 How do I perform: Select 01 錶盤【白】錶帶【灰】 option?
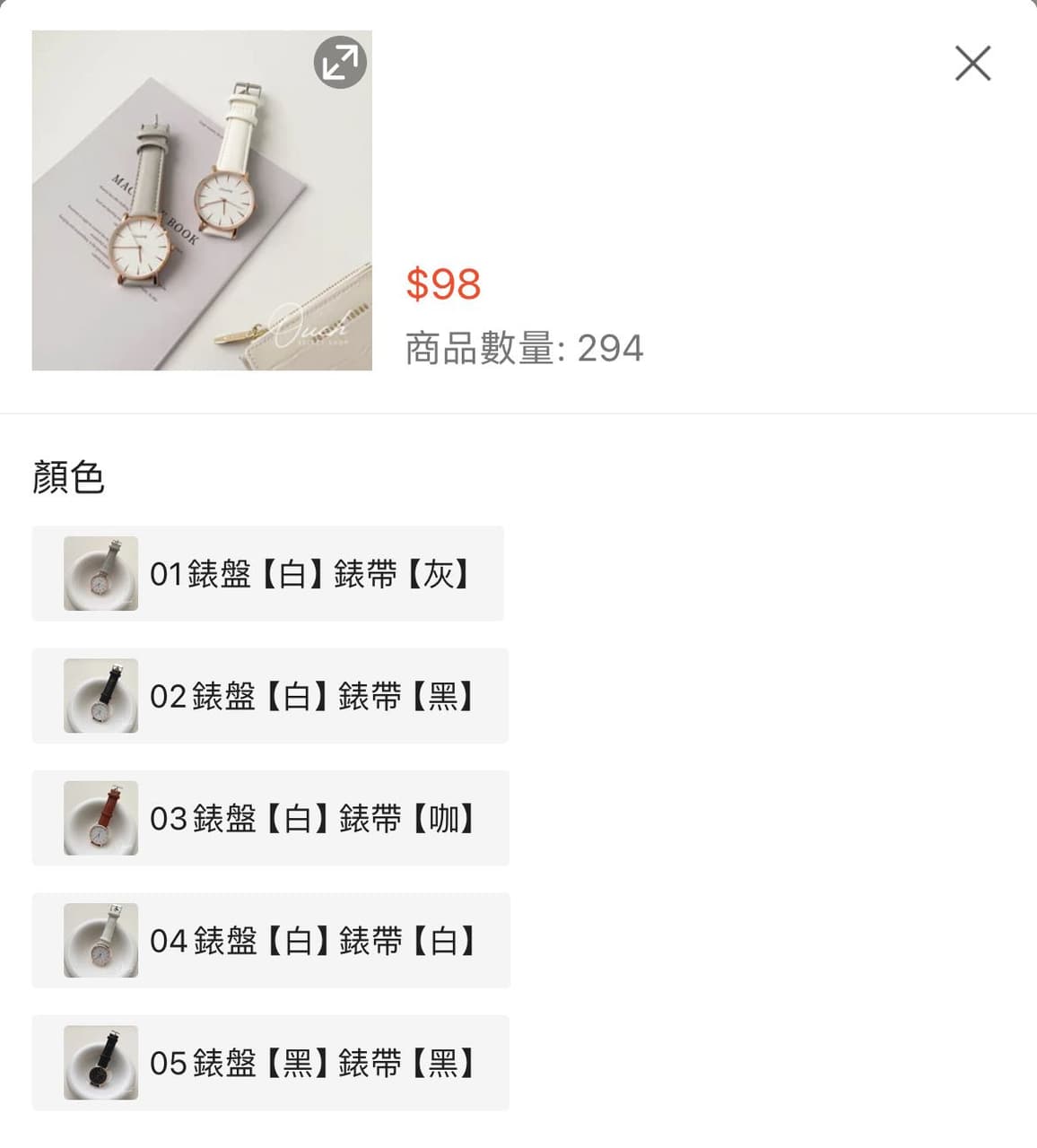[x=267, y=574]
